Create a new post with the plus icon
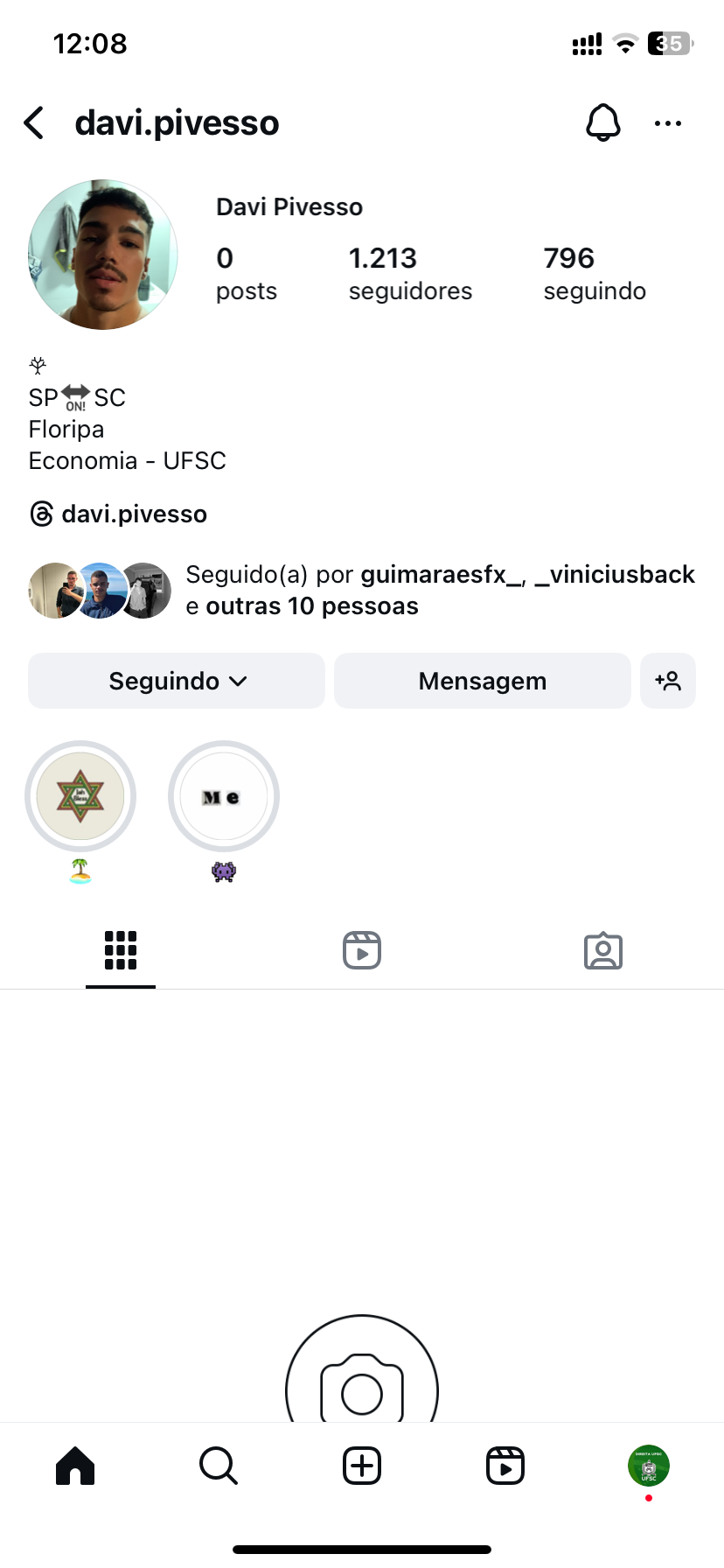Image resolution: width=724 pixels, height=1568 pixels. click(362, 1466)
